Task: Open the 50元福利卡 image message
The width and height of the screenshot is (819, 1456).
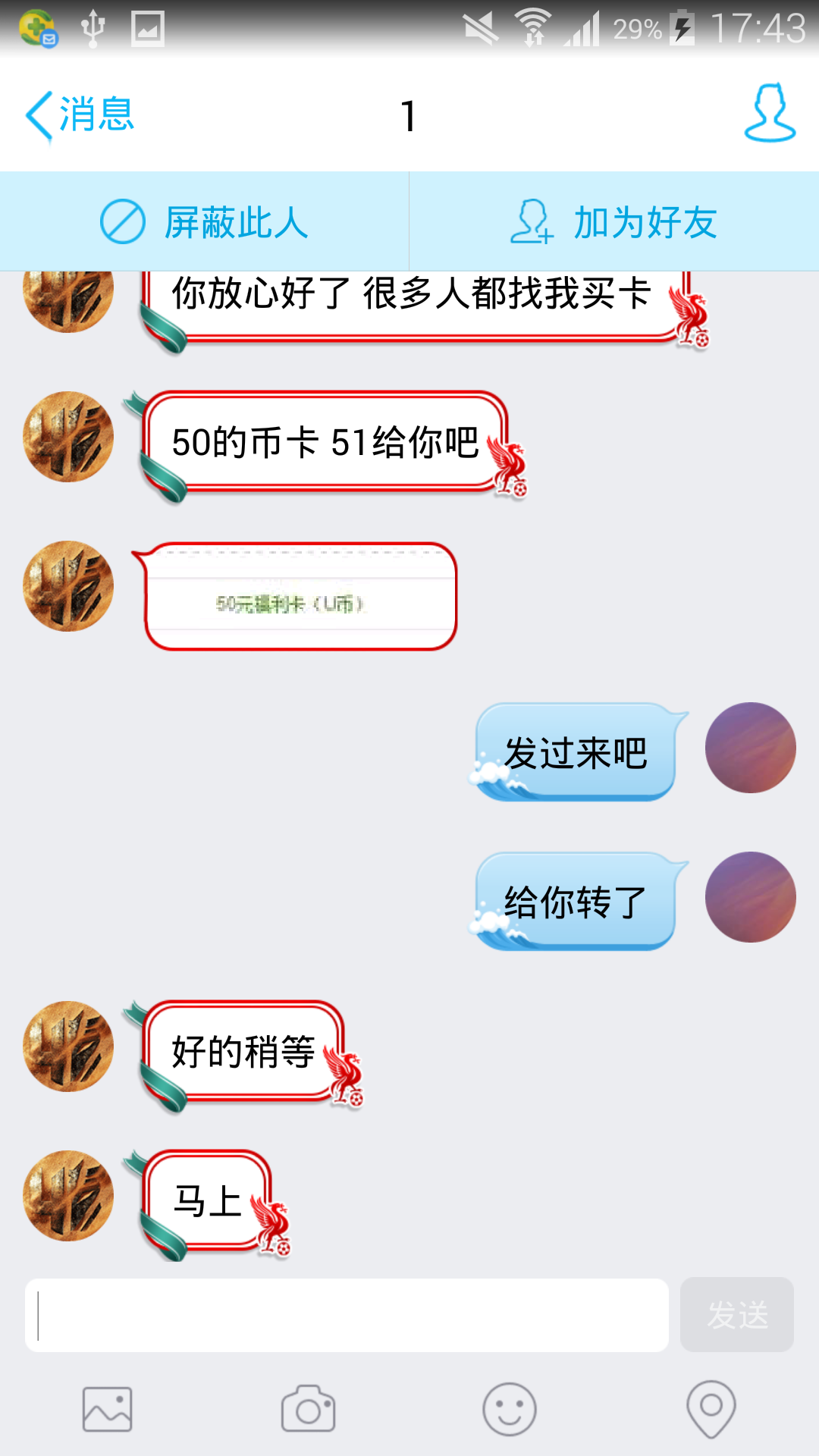Action: (300, 597)
